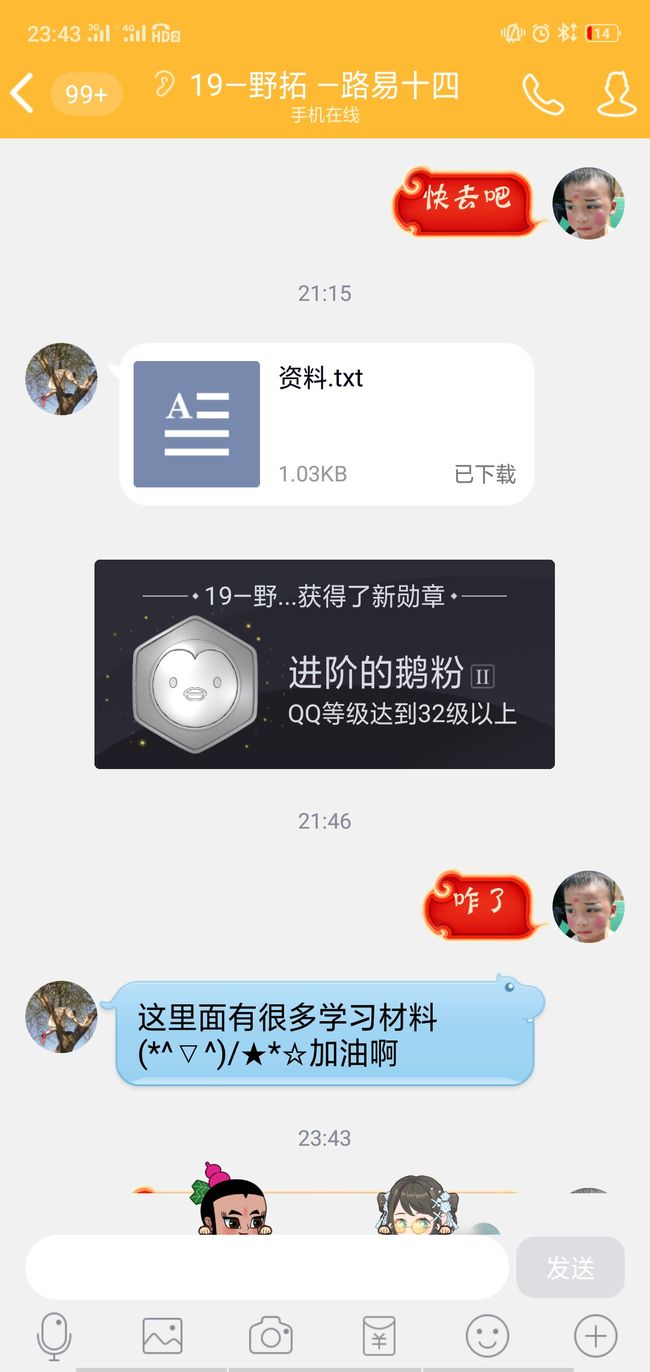Tap the message text input box
This screenshot has width=650, height=1372.
tap(267, 1267)
